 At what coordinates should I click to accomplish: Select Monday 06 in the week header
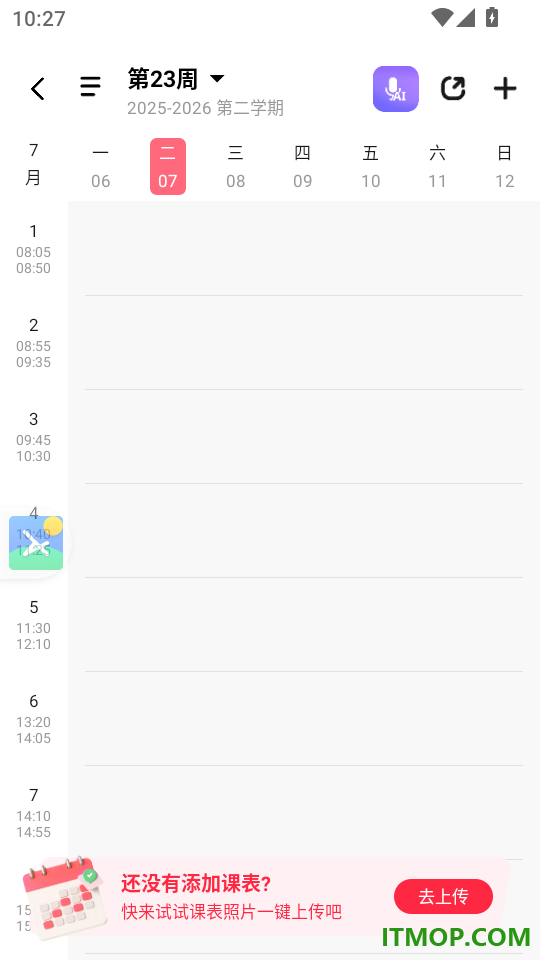point(100,167)
